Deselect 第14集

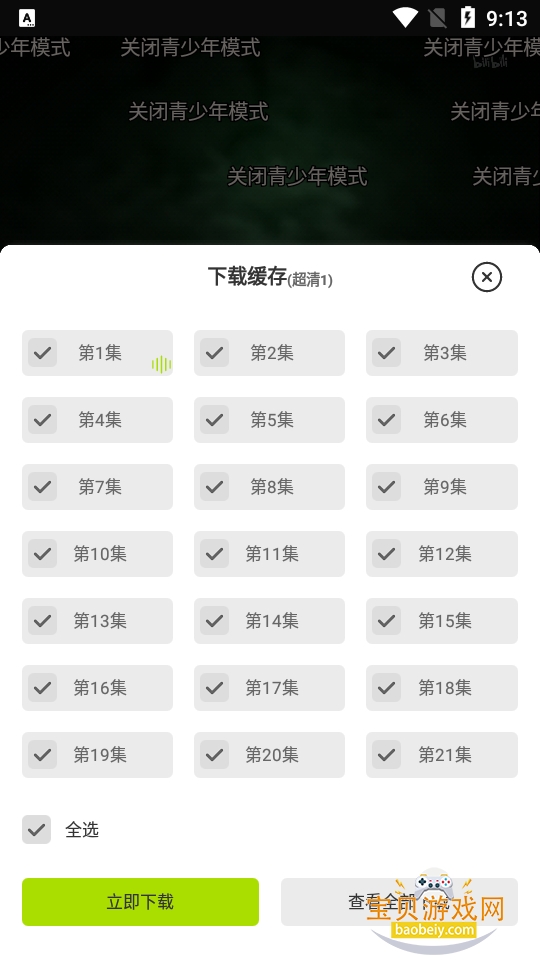point(215,621)
